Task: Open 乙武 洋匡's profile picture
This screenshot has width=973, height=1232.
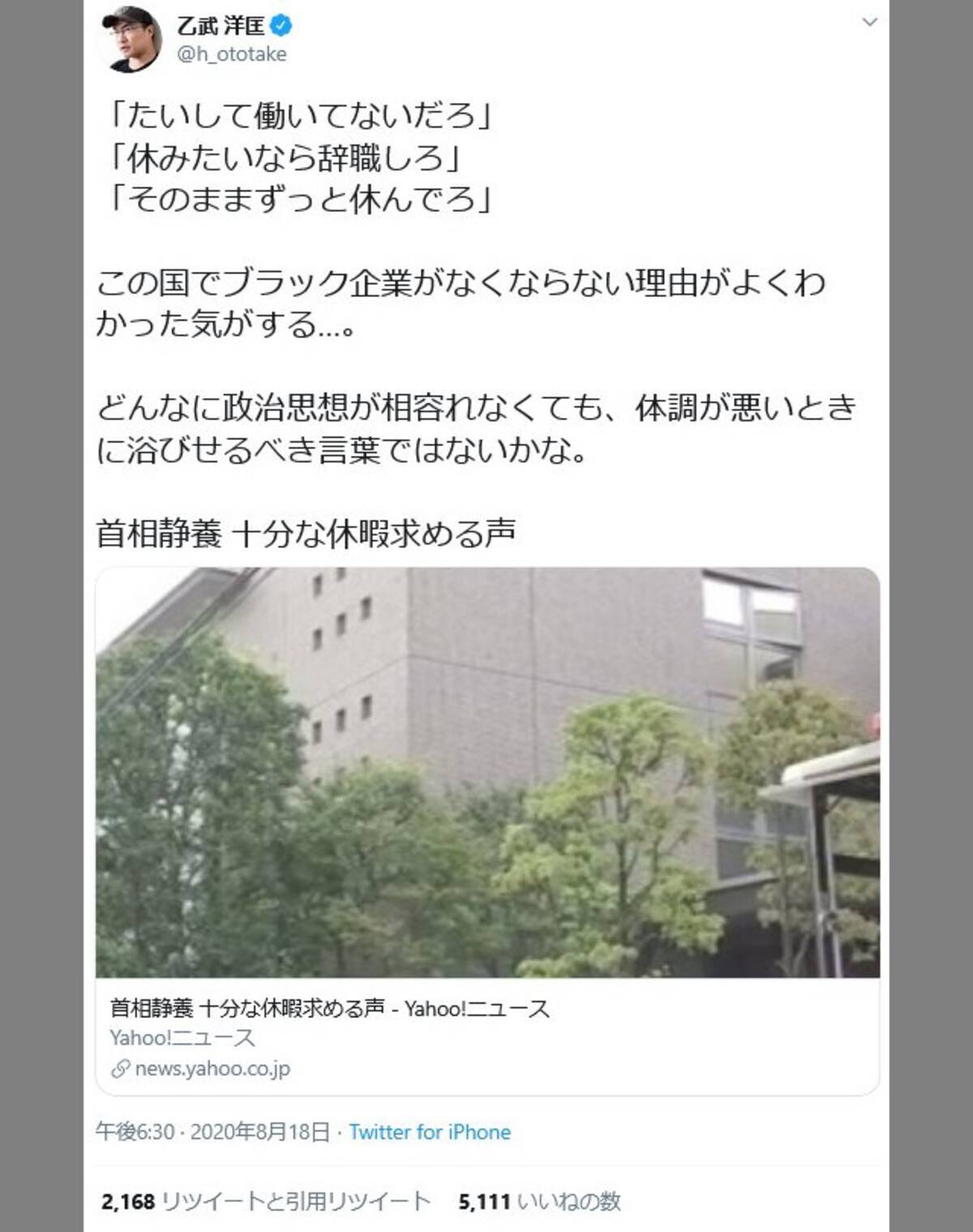Action: (131, 38)
